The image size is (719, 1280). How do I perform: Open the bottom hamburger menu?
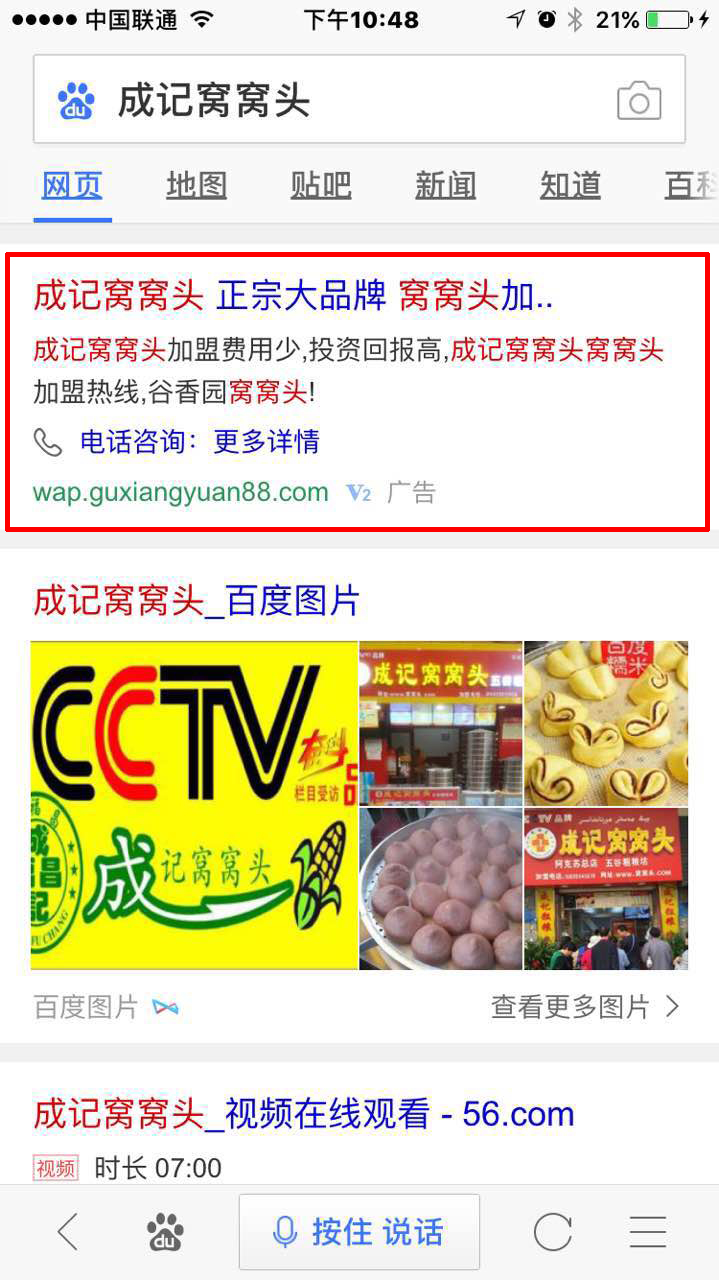tap(647, 1232)
